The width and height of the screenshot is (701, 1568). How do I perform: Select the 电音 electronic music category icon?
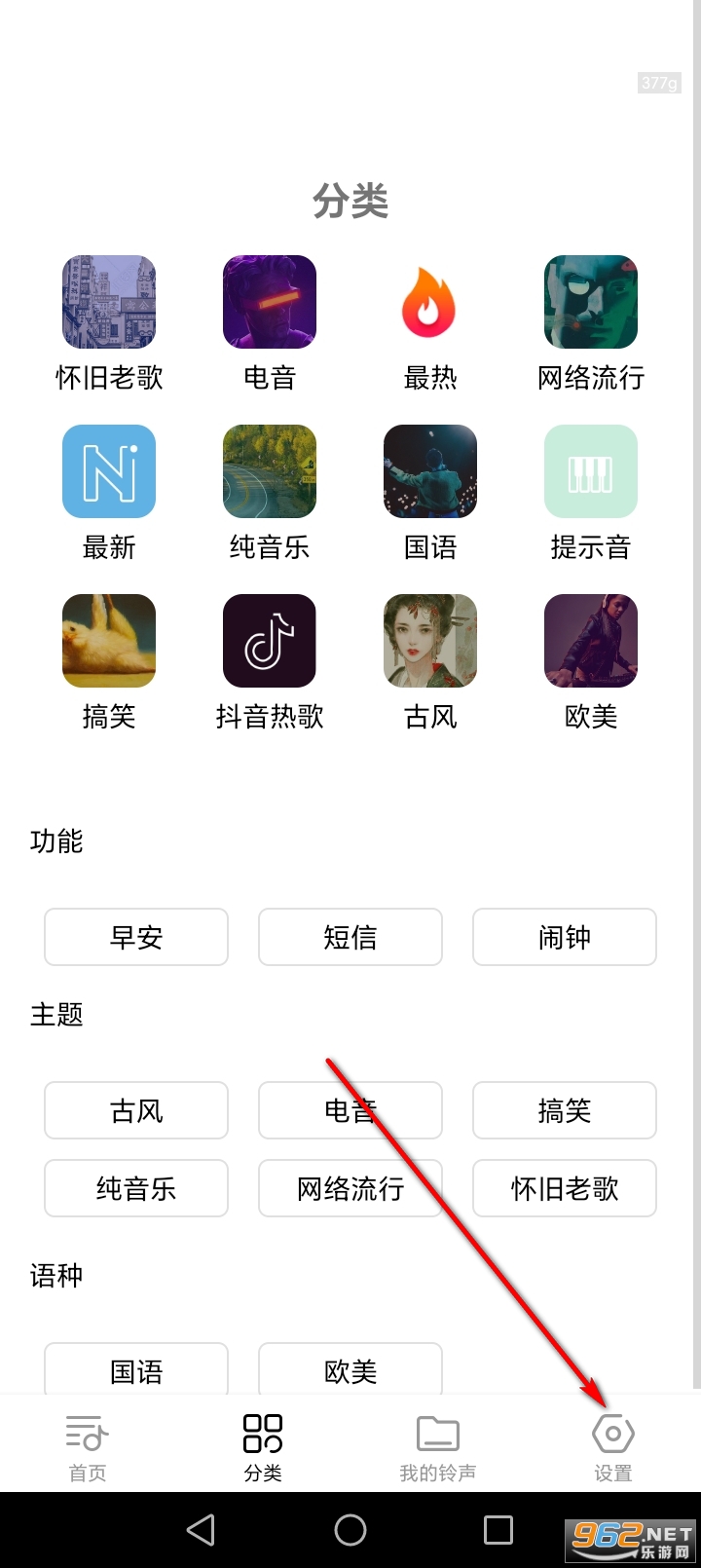269,302
